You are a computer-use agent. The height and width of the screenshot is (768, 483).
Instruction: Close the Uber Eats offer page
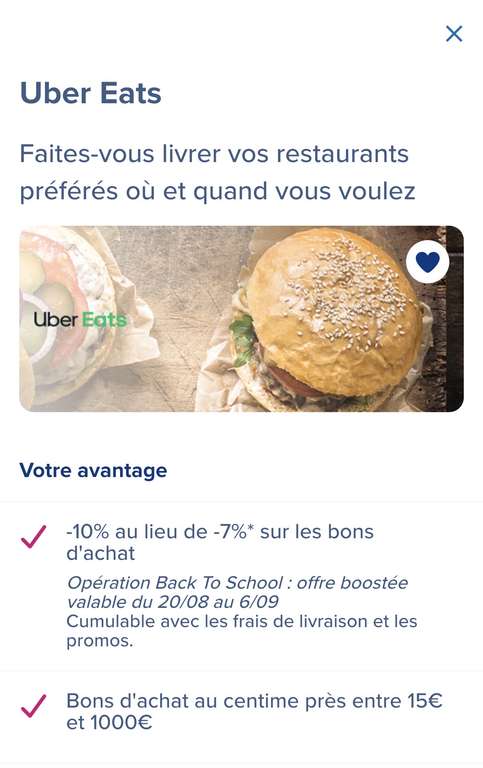point(454,34)
